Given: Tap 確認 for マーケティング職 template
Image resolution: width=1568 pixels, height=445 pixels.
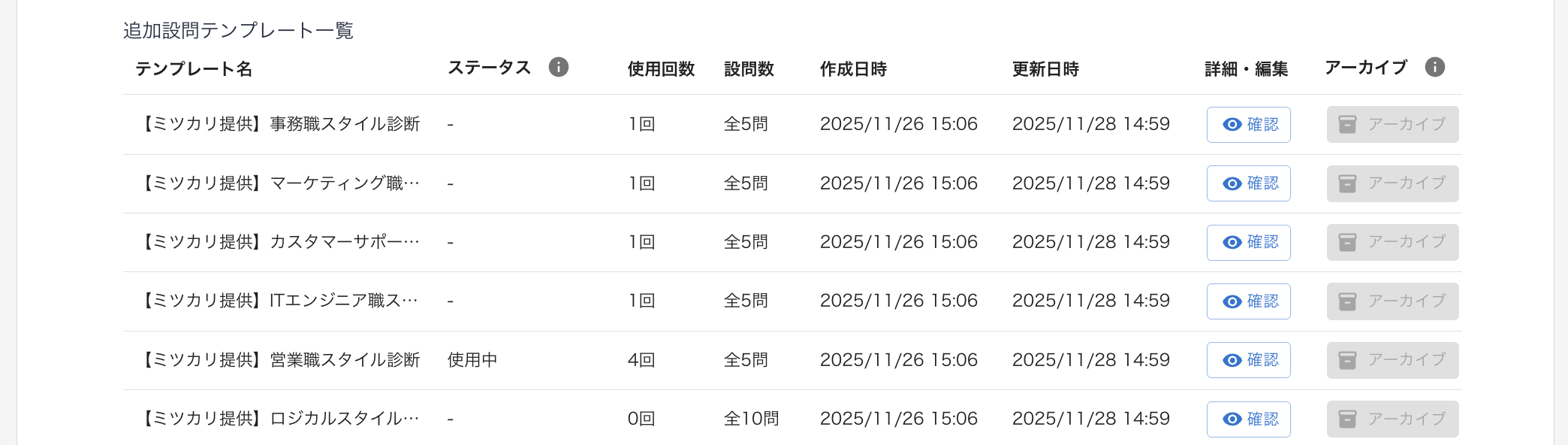Looking at the screenshot, I should 1248,183.
